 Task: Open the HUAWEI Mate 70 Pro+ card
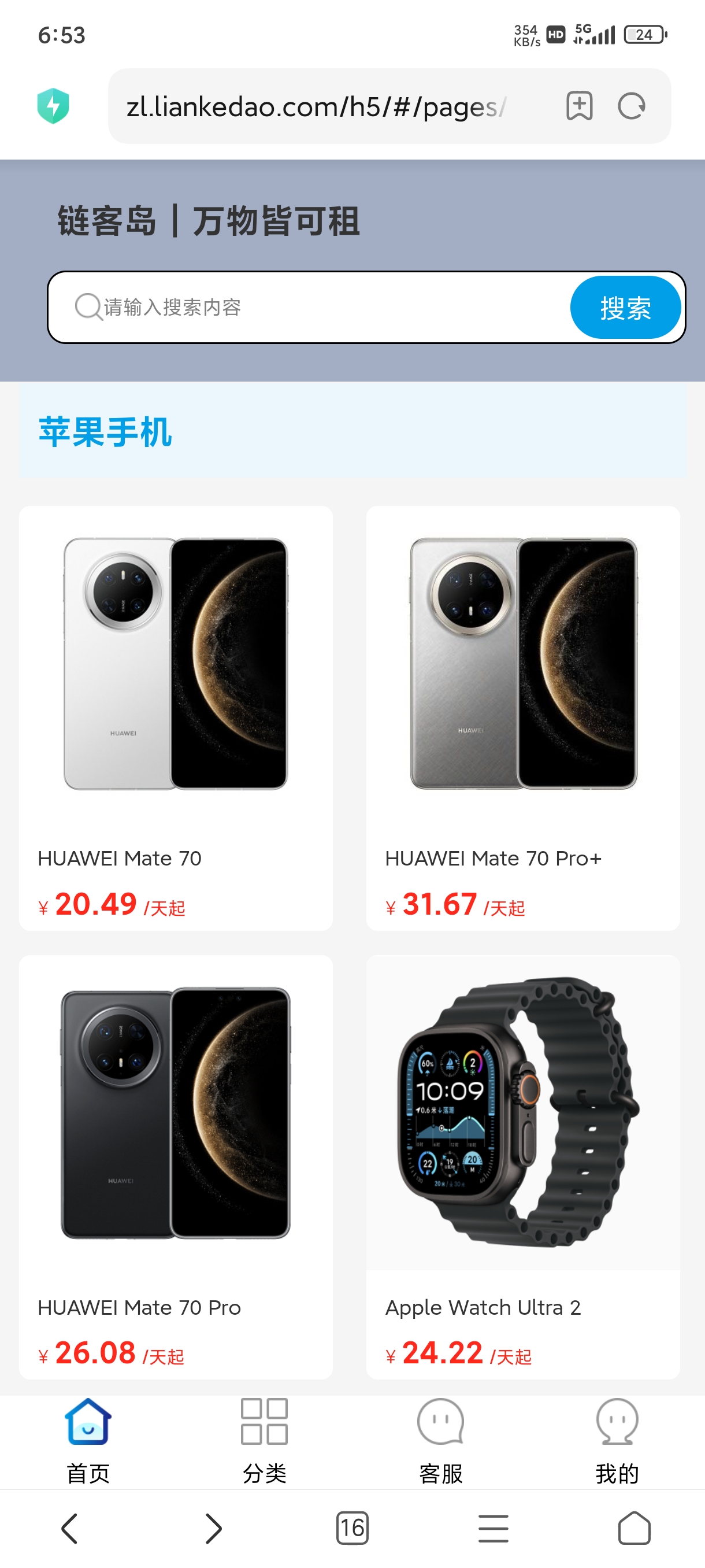click(523, 718)
